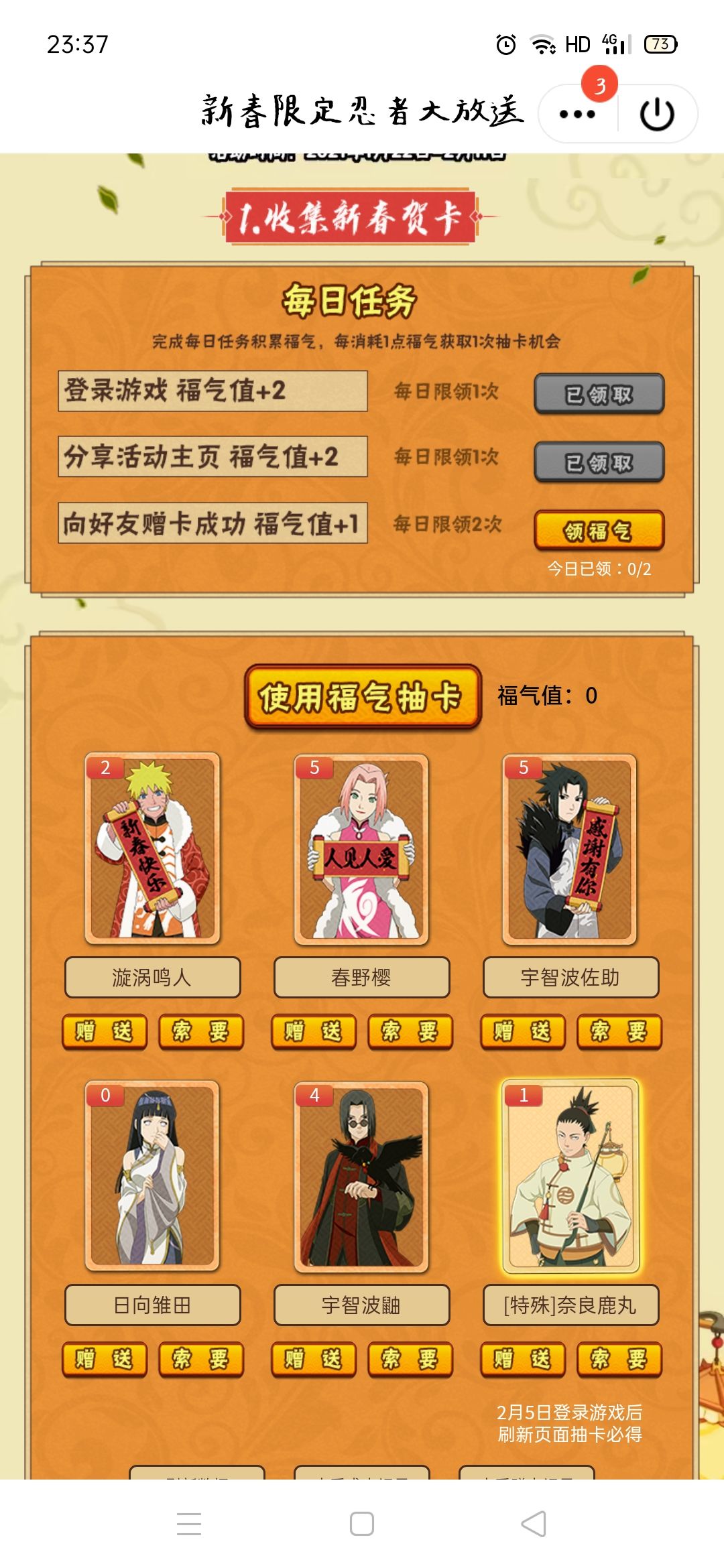This screenshot has height=1568, width=724.
Task: Go to the system home screen
Action: [x=362, y=1524]
